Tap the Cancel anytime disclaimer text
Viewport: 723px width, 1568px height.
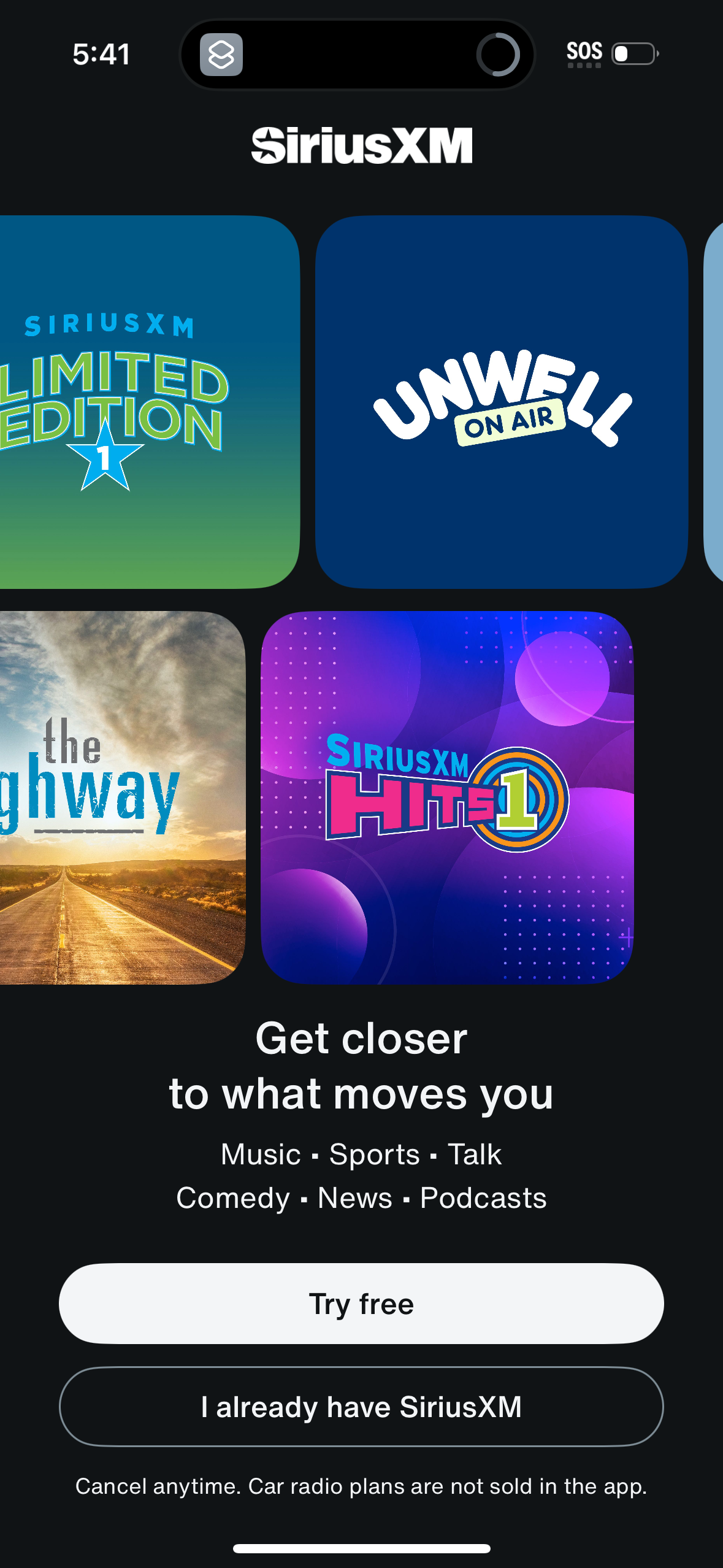point(361,1486)
